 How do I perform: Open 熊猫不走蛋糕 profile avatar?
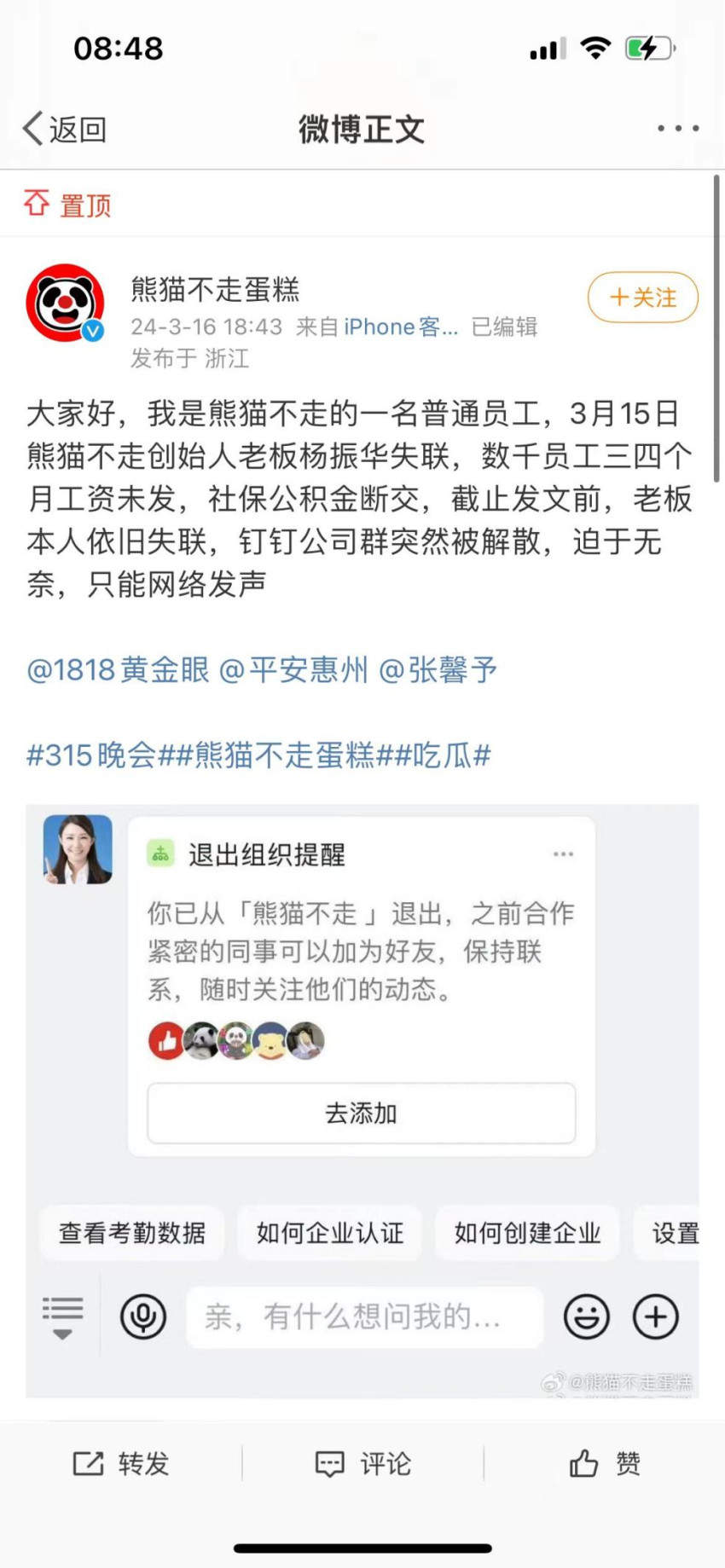[66, 304]
